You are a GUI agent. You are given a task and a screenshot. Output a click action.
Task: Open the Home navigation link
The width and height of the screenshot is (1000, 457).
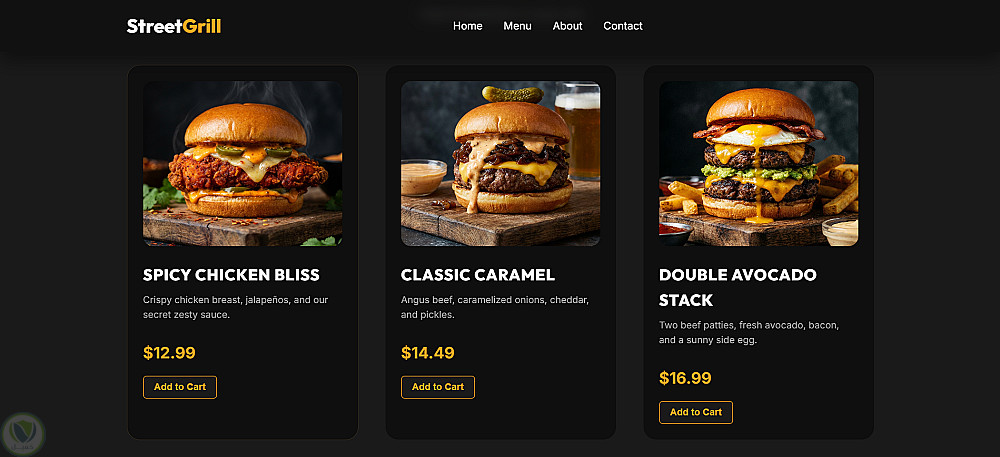[467, 26]
